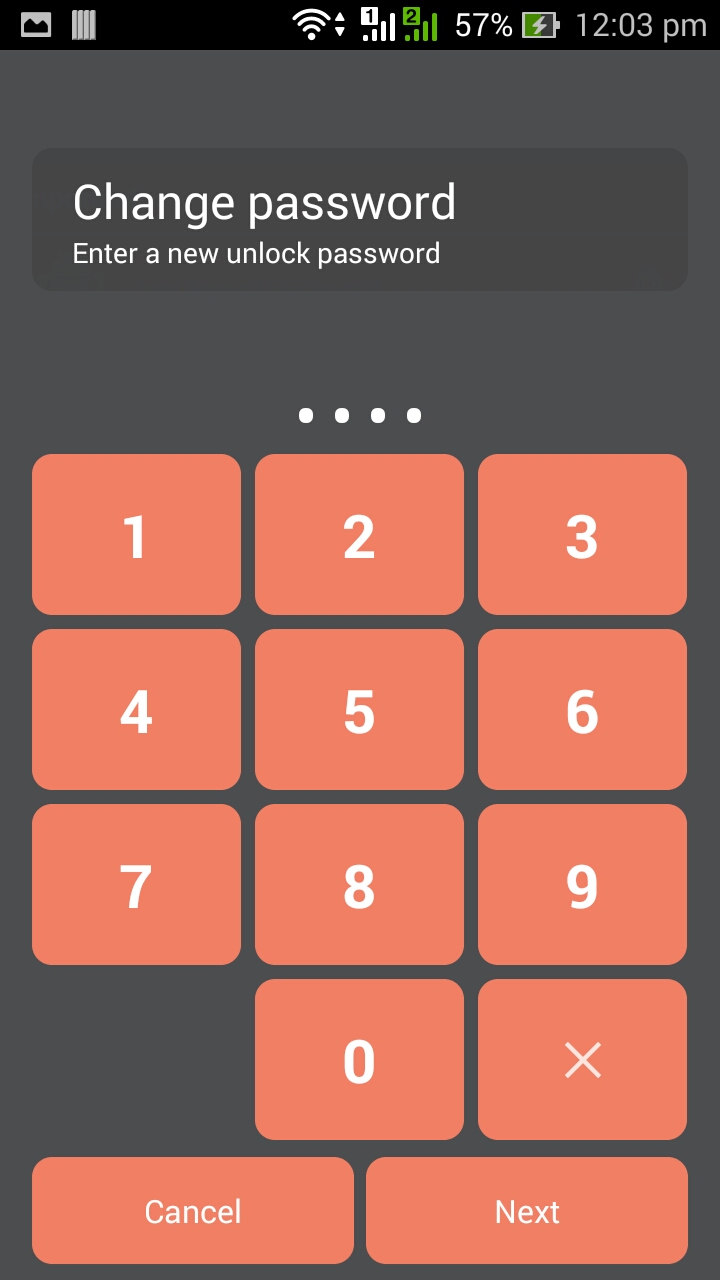Click the gallery notification icon in status bar
Screen dimensions: 720x1280
34,23
